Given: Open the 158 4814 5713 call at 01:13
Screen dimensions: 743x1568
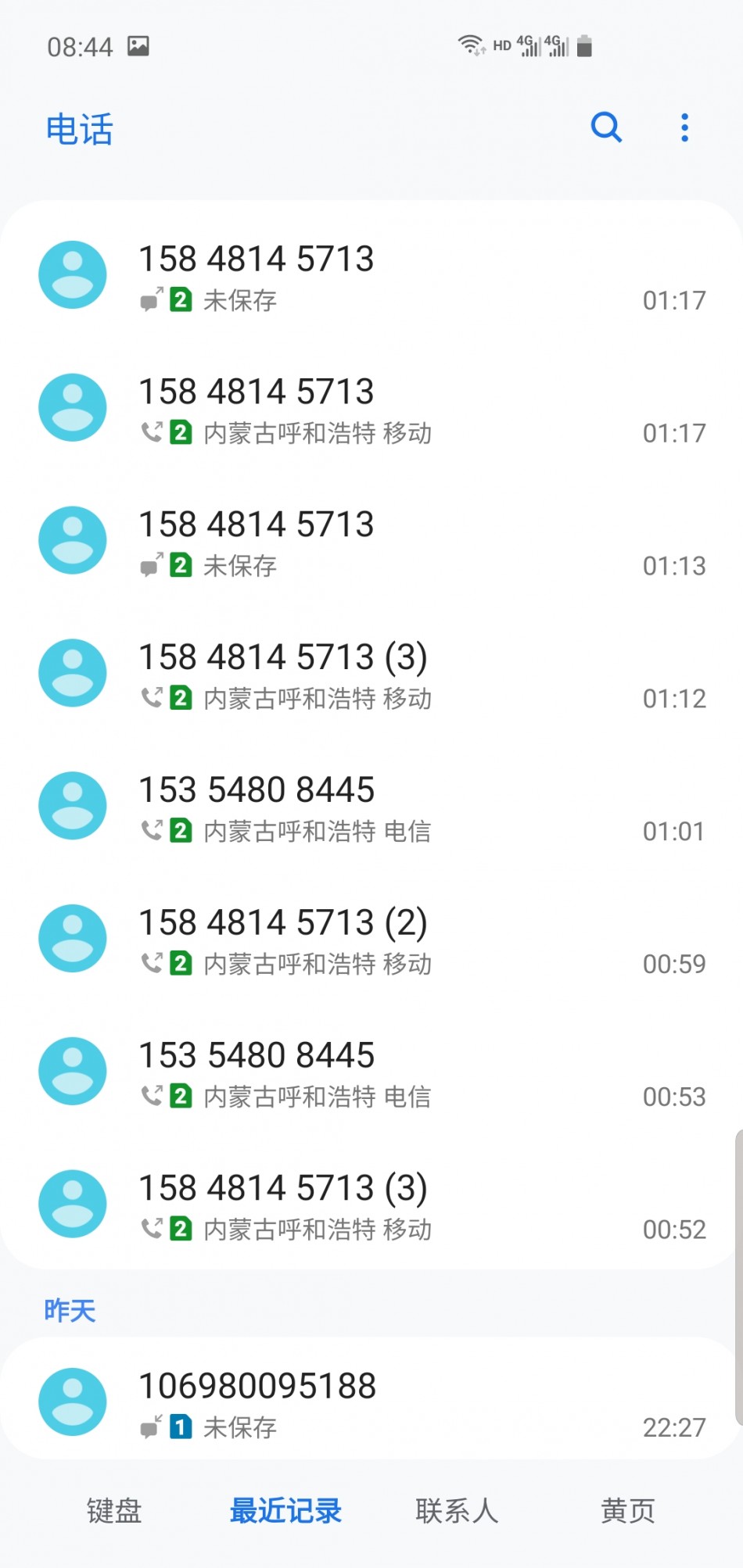Looking at the screenshot, I should [371, 541].
